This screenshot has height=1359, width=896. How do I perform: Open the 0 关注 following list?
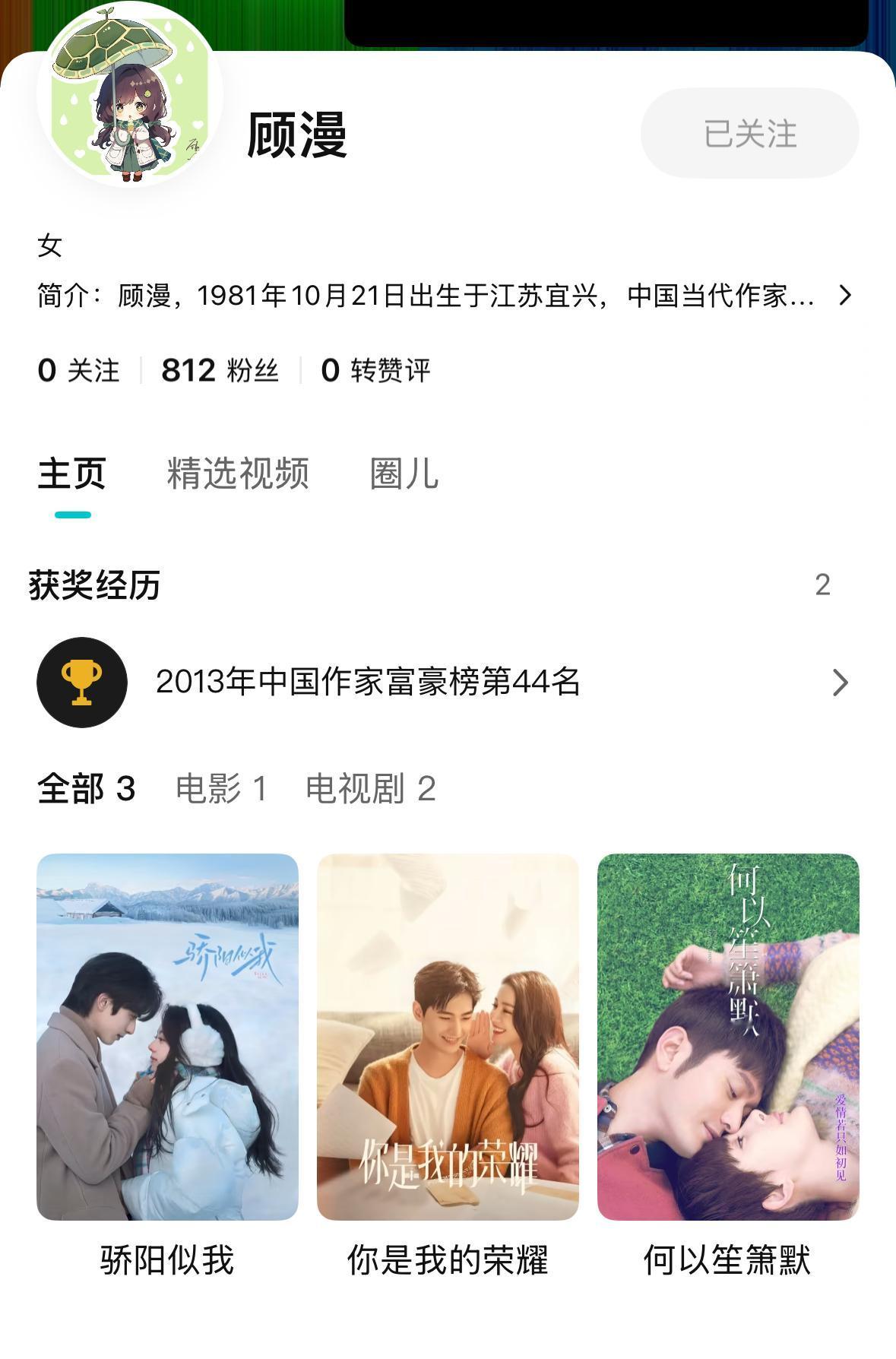(x=78, y=370)
